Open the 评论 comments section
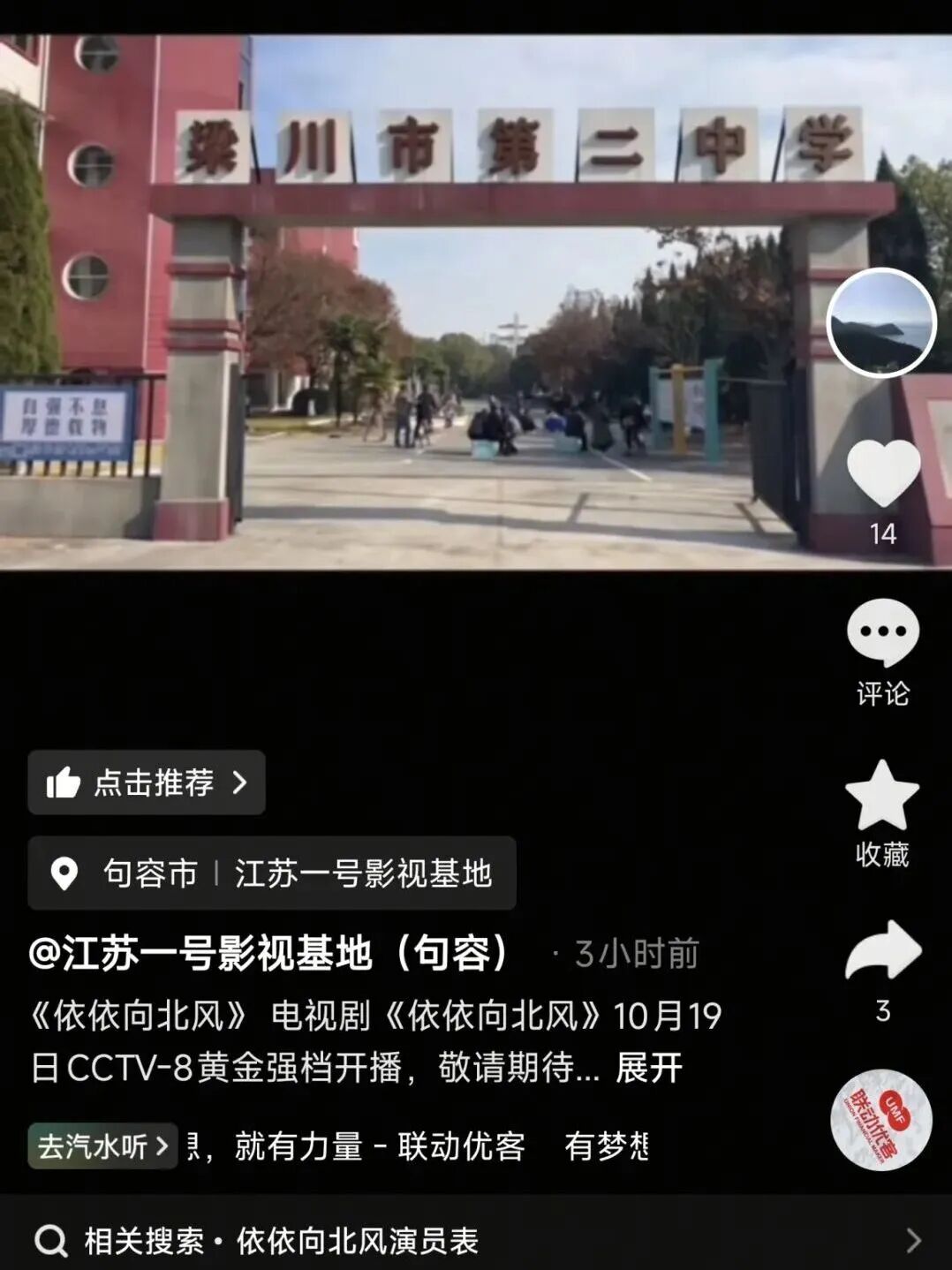The height and width of the screenshot is (1270, 952). tap(882, 634)
